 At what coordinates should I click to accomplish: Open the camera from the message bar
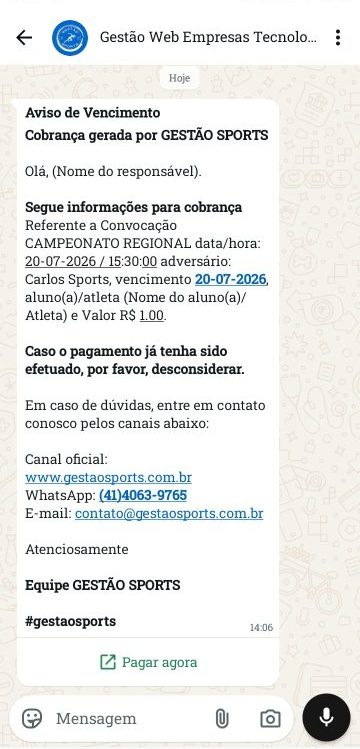270,718
